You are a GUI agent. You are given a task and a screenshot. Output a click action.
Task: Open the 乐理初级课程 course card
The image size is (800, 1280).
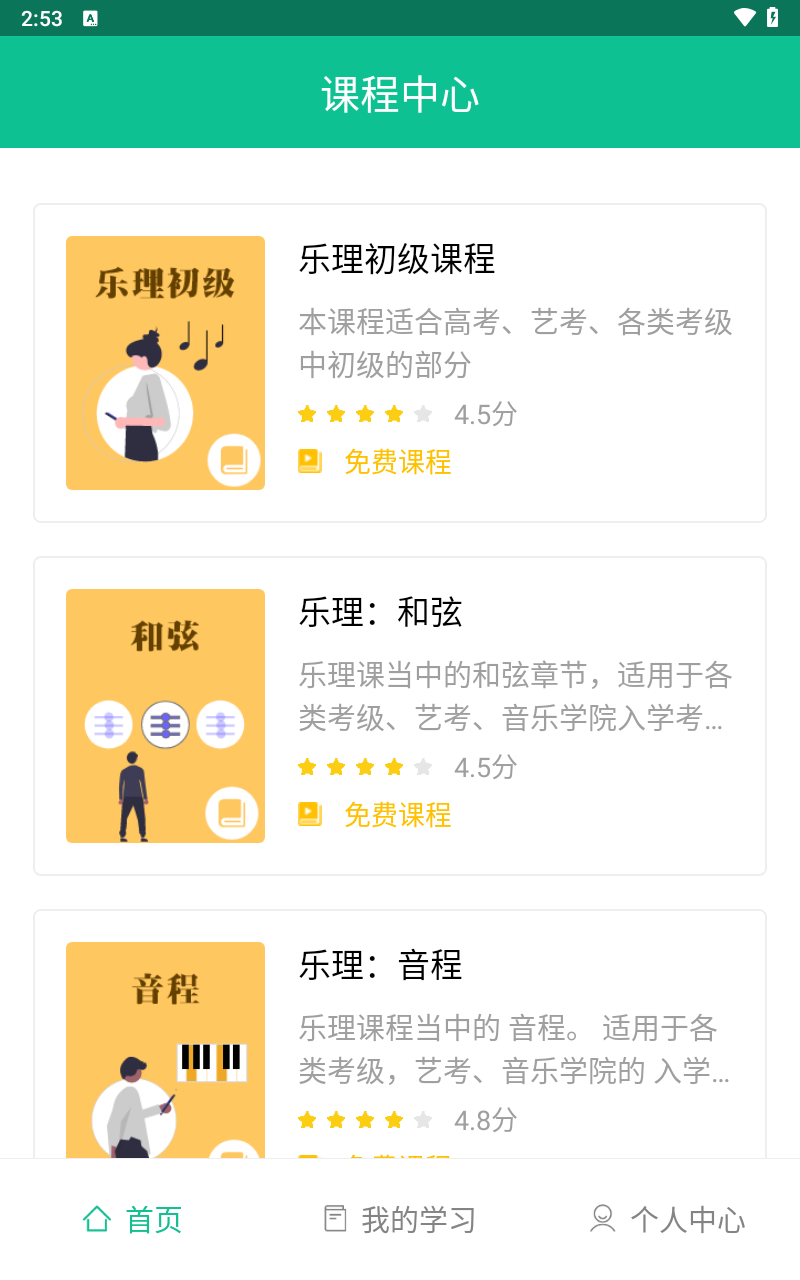click(400, 363)
